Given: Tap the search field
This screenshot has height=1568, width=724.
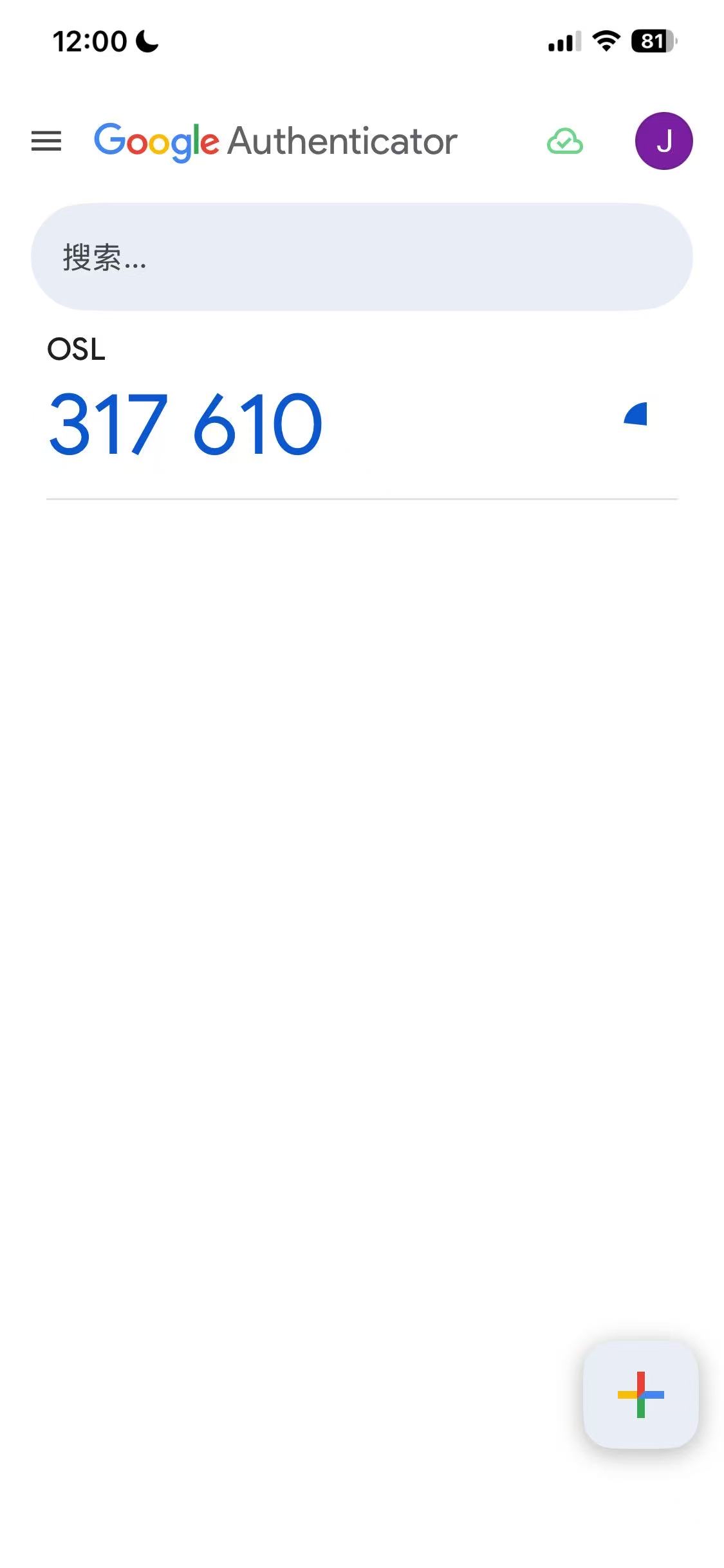Looking at the screenshot, I should coord(362,257).
